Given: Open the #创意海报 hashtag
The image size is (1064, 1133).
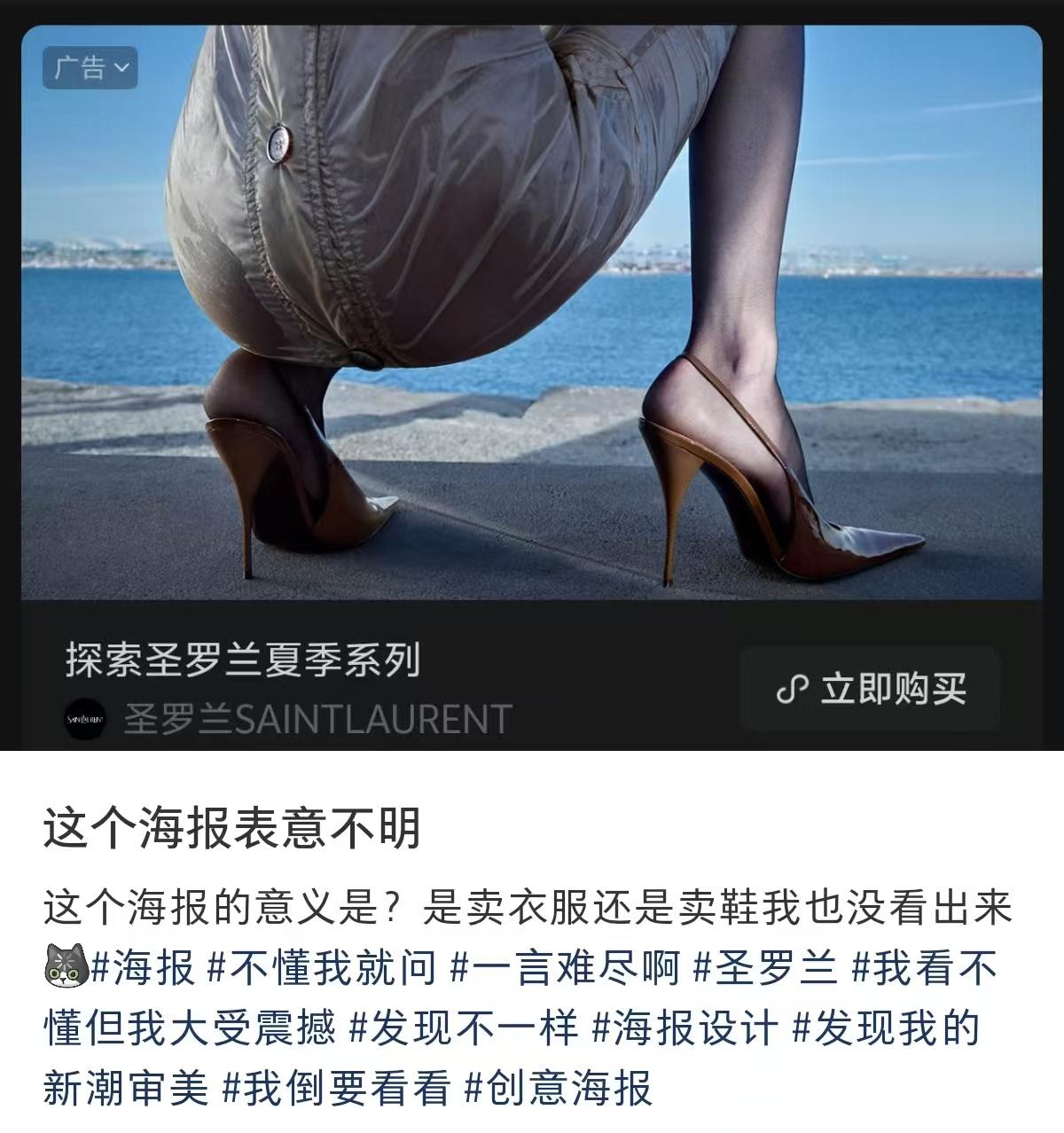Looking at the screenshot, I should click(x=559, y=1088).
